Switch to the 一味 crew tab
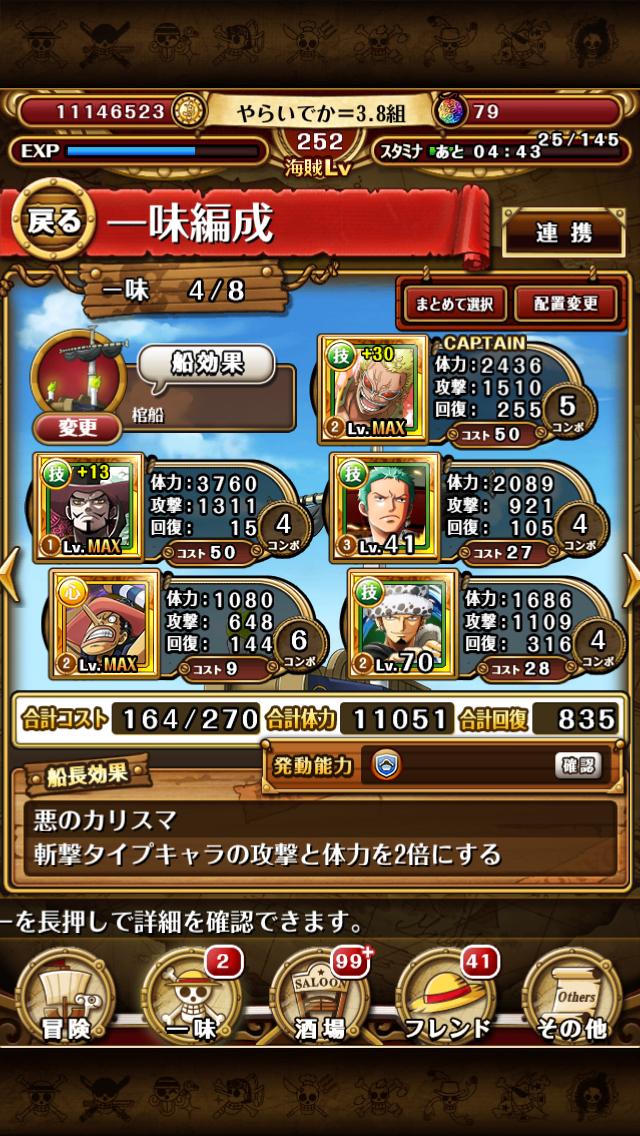This screenshot has height=1136, width=640. tap(192, 995)
